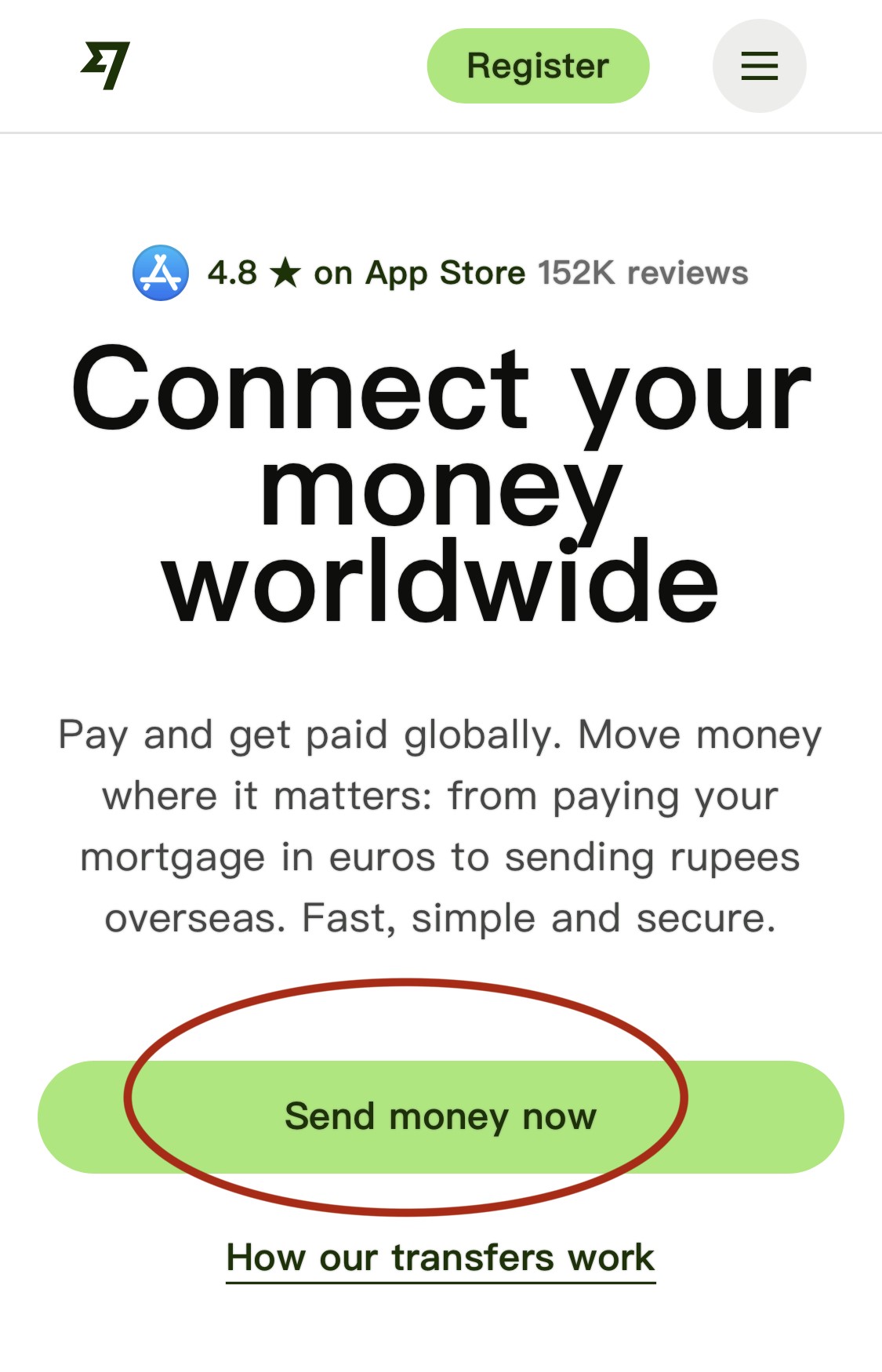This screenshot has width=882, height=1372.
Task: Tap Send money now
Action: (441, 1116)
